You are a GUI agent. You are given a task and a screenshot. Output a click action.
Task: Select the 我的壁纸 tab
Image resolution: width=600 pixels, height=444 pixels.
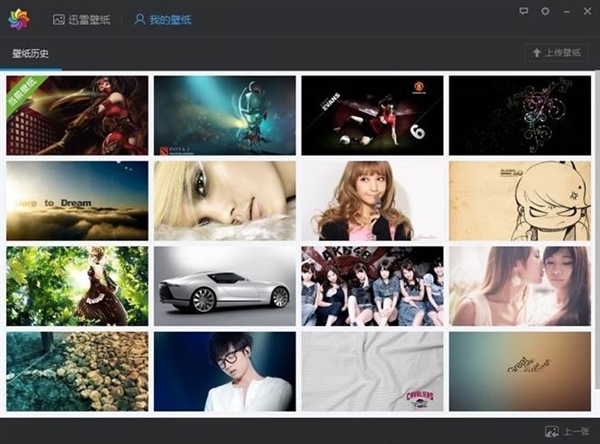163,19
